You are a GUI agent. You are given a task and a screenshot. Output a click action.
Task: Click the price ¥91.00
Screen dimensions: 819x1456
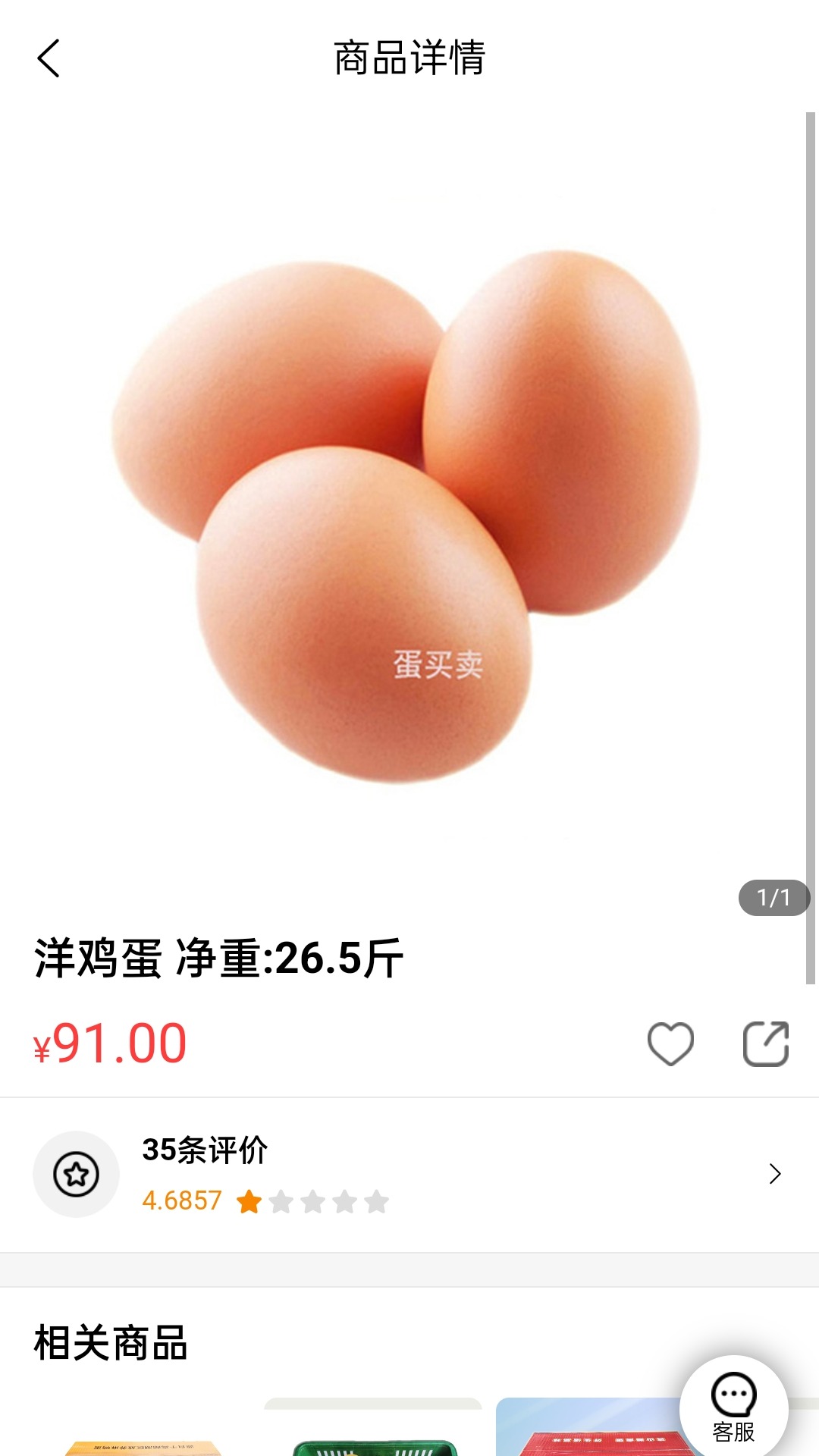click(111, 1045)
